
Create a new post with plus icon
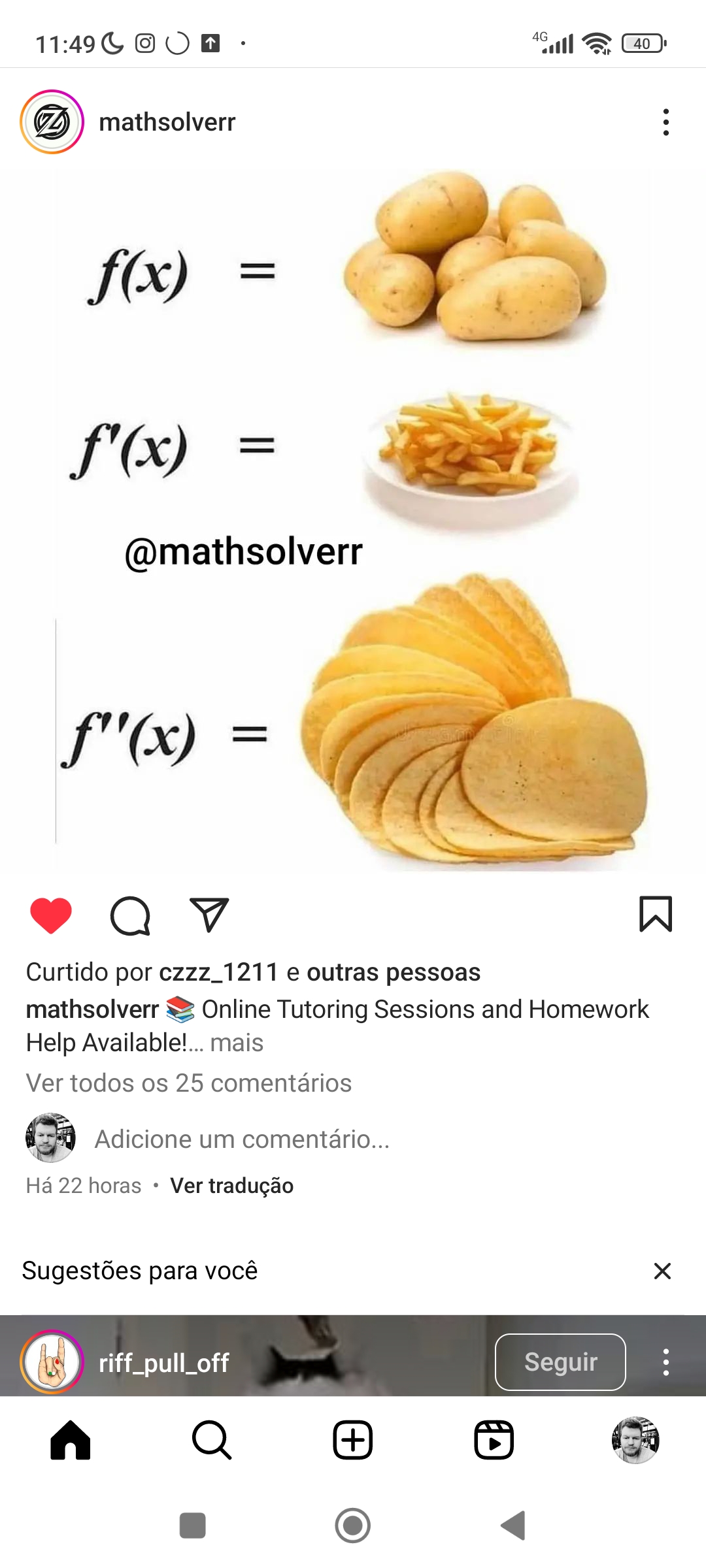pos(353,1440)
